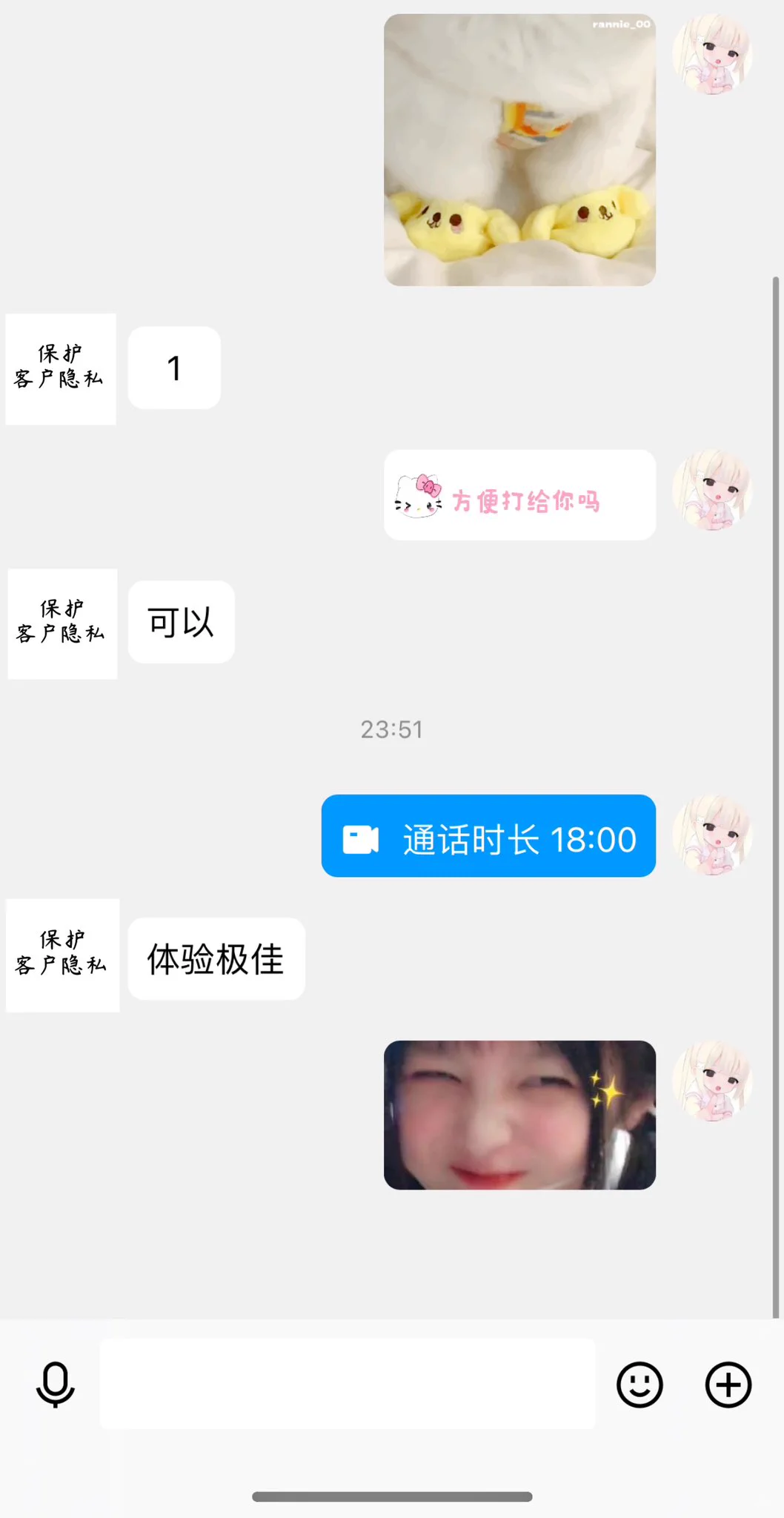Open the emoji picker
The height and width of the screenshot is (1518, 784).
tap(639, 1384)
